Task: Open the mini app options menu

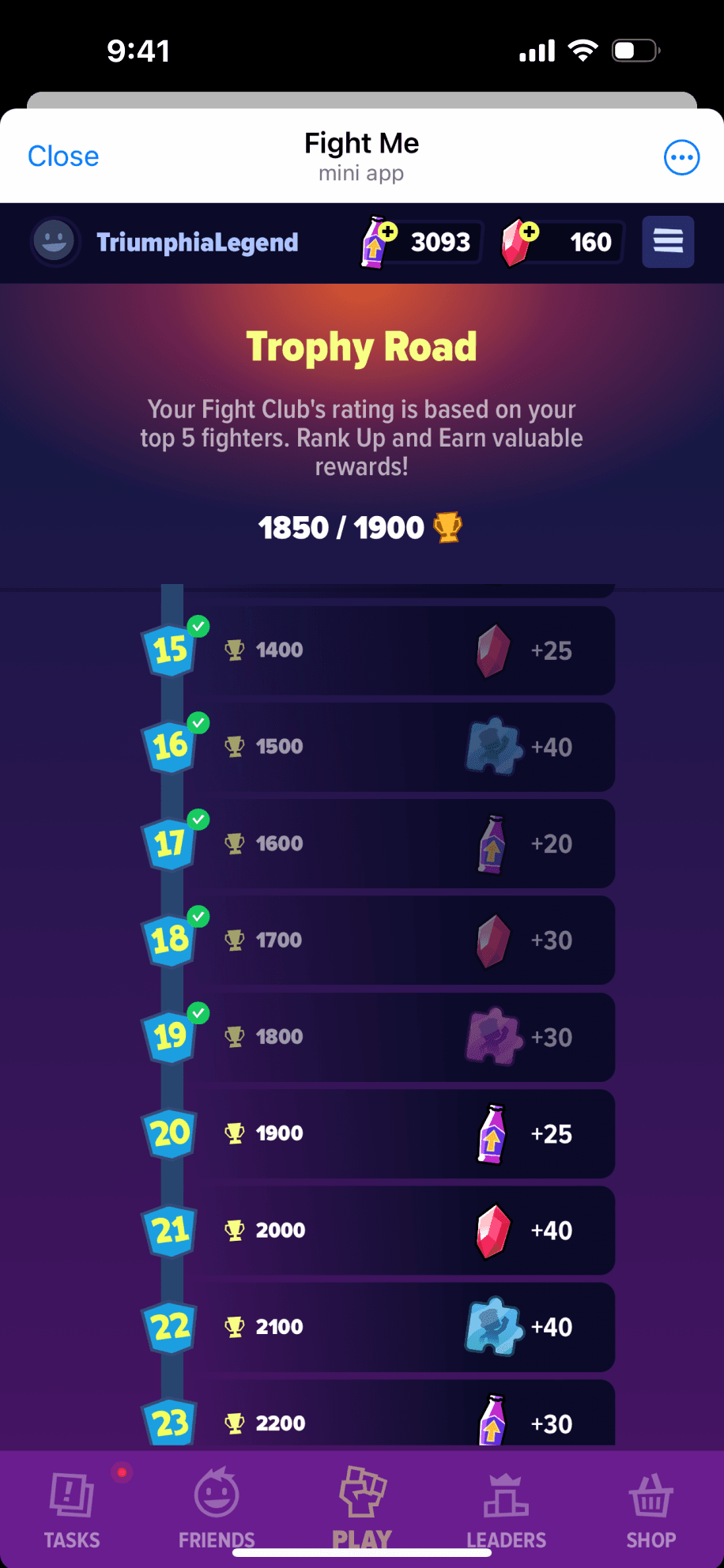Action: [681, 157]
